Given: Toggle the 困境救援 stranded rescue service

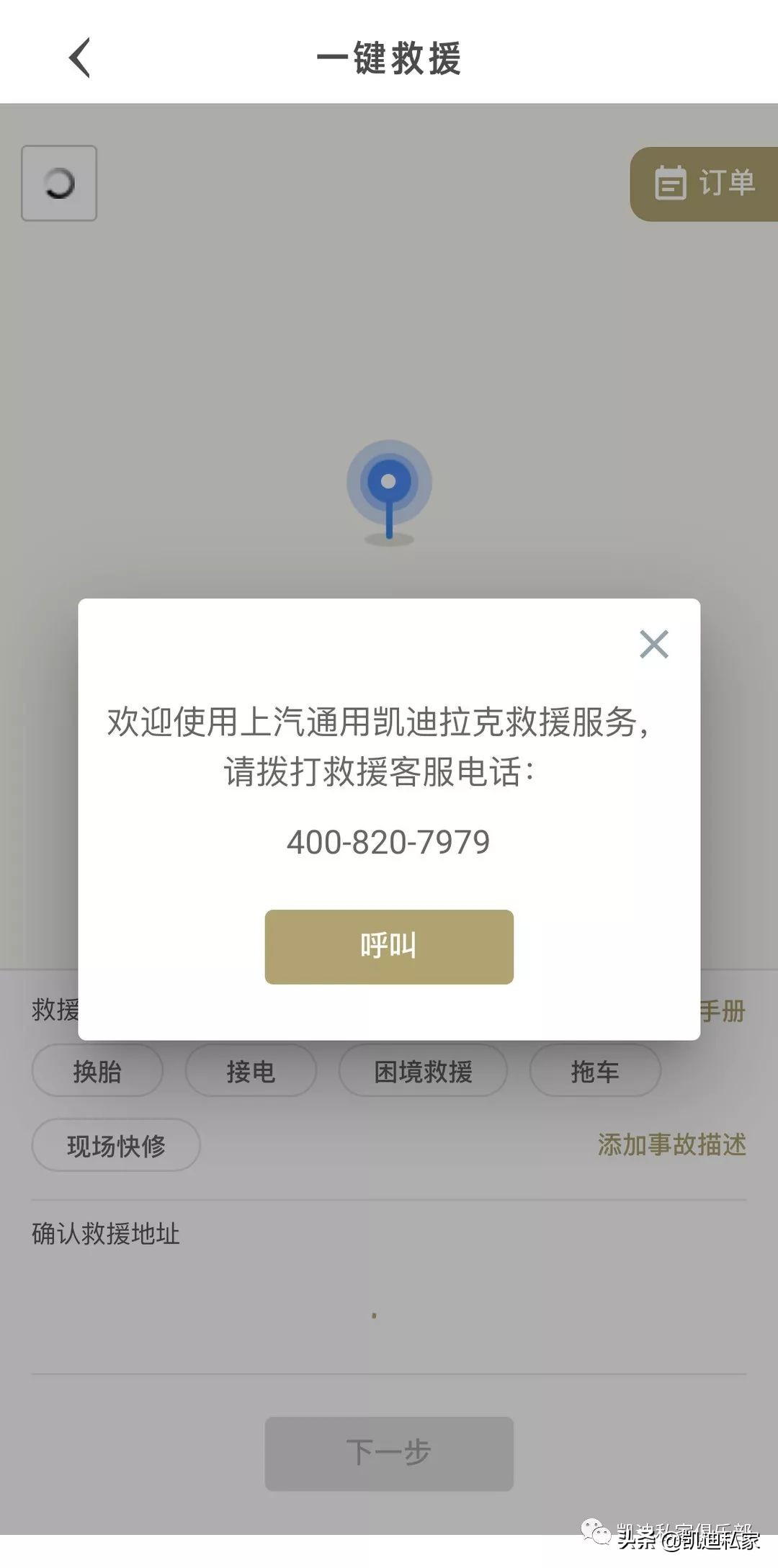Looking at the screenshot, I should [x=422, y=1071].
